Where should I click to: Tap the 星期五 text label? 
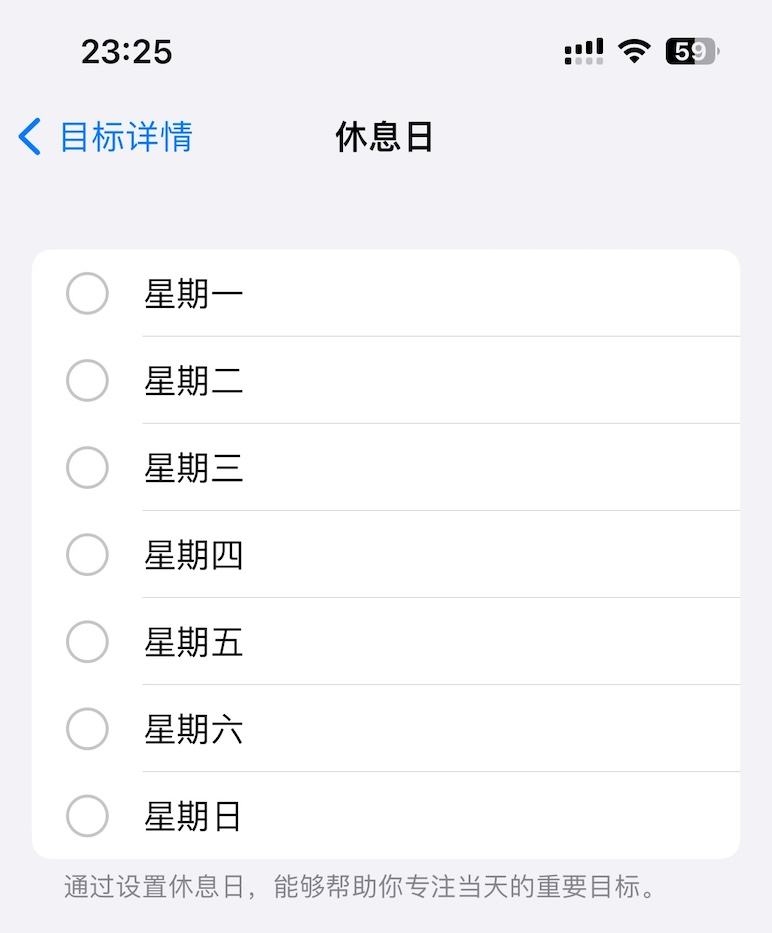point(194,642)
